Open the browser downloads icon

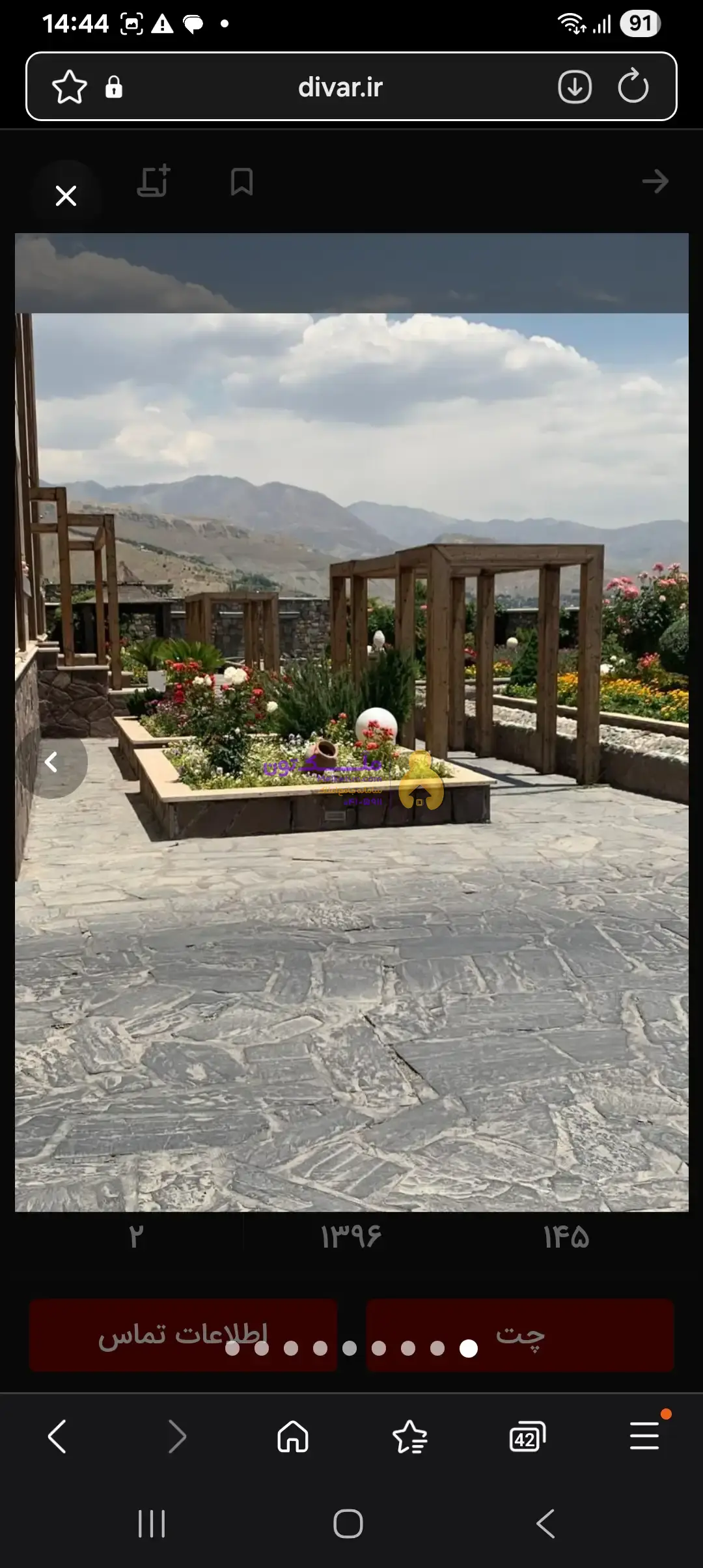click(x=575, y=87)
